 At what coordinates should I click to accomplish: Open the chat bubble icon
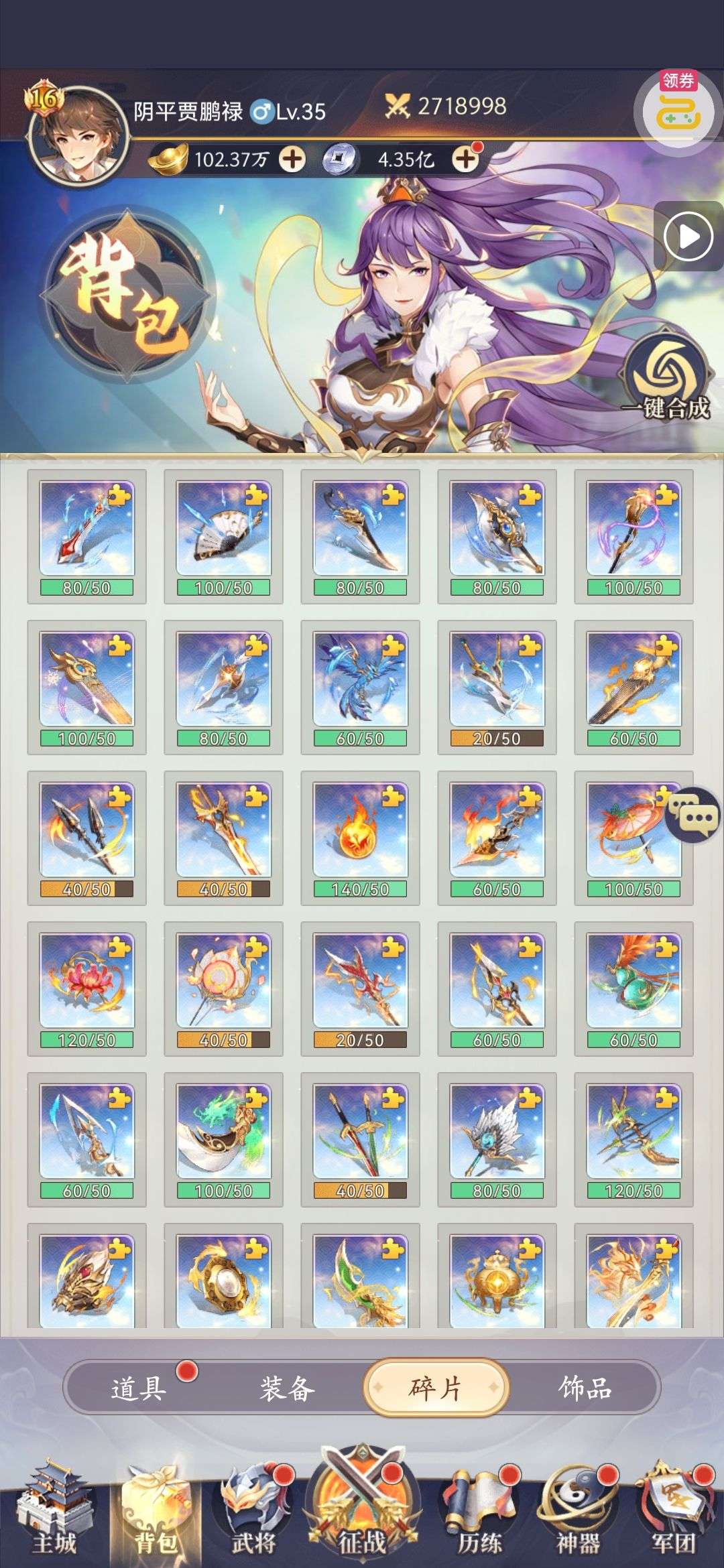(693, 814)
